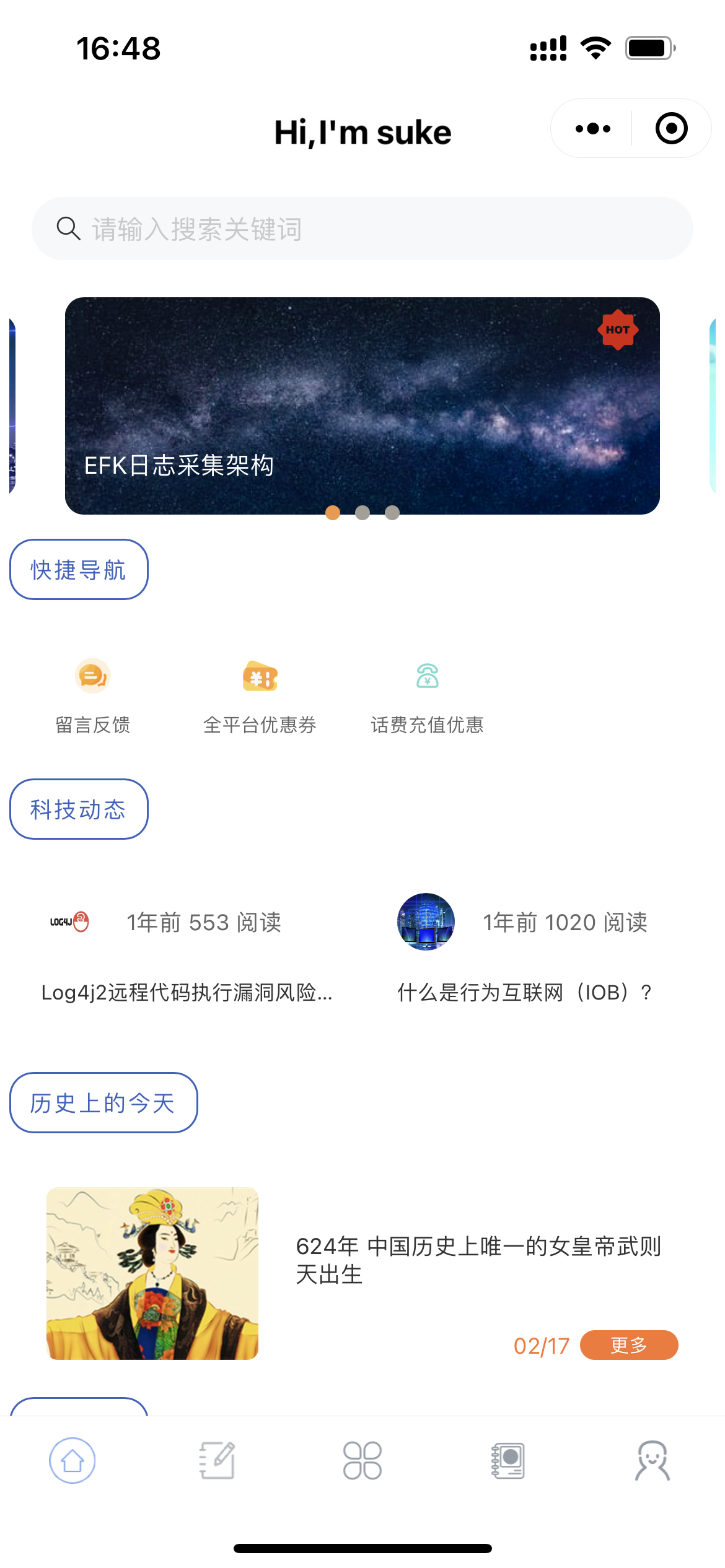Tap the 更多 button for more history
This screenshot has height=1568, width=725.
pyautogui.click(x=628, y=1345)
